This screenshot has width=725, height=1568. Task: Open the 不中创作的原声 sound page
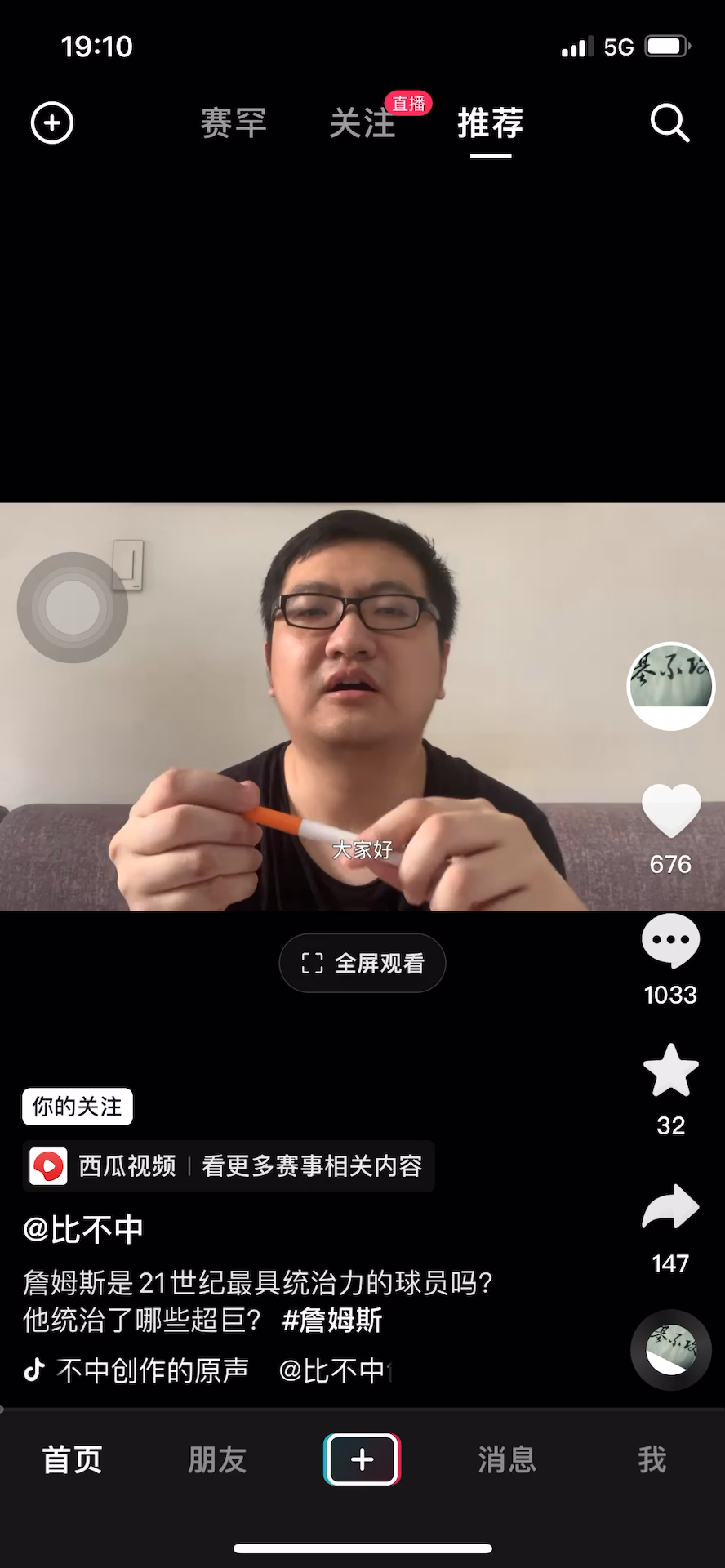coord(152,1370)
